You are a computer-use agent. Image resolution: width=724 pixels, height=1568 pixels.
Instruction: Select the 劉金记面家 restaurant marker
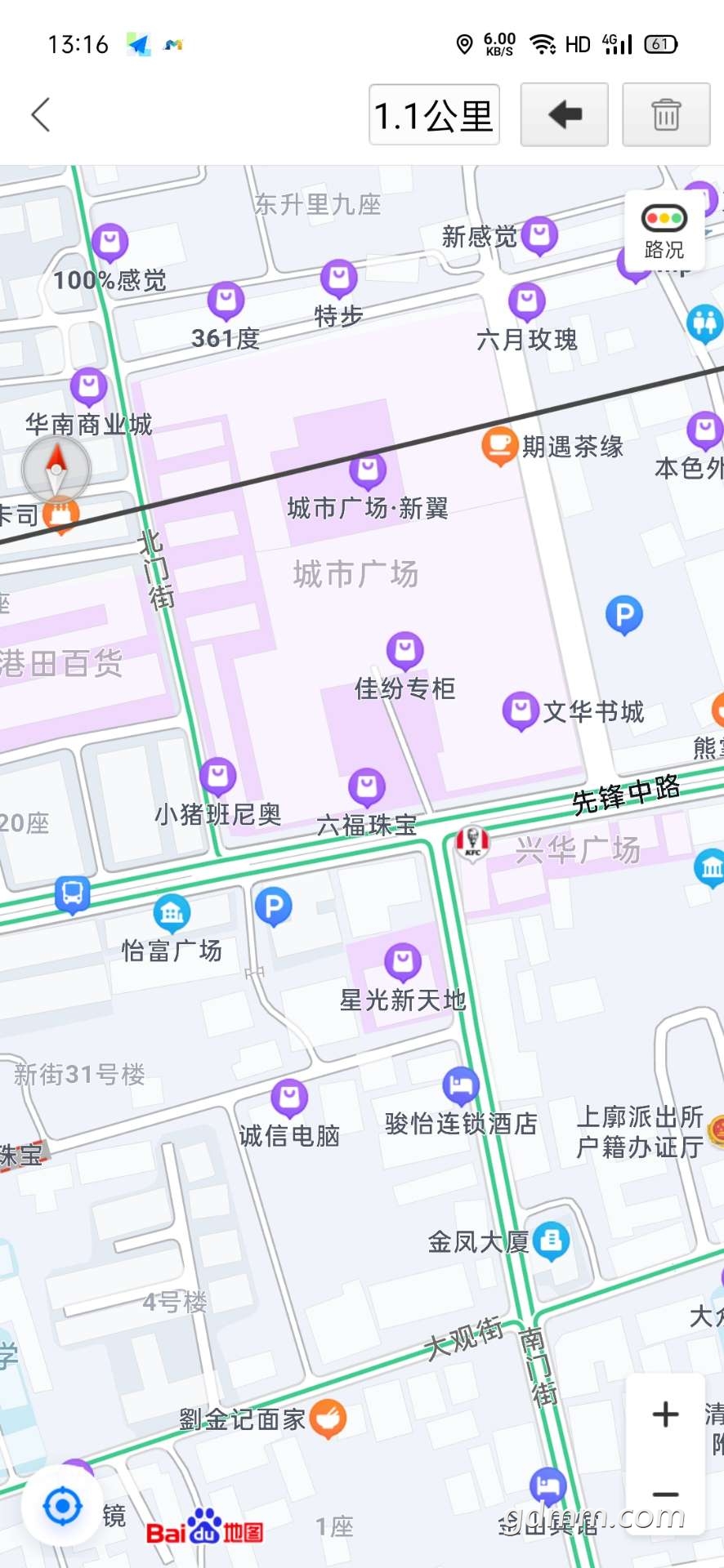tap(328, 1418)
